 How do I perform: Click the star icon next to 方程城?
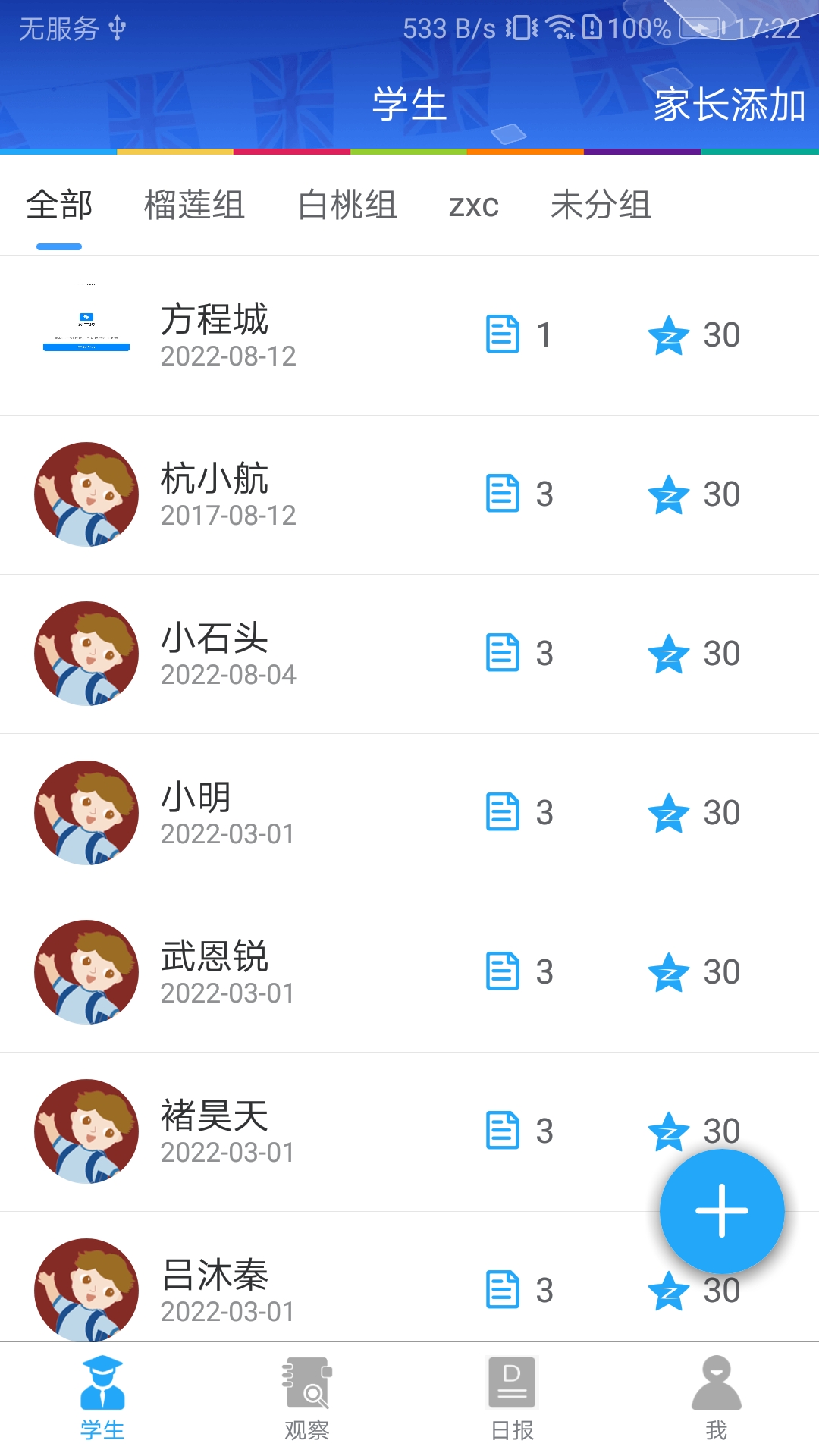(670, 334)
